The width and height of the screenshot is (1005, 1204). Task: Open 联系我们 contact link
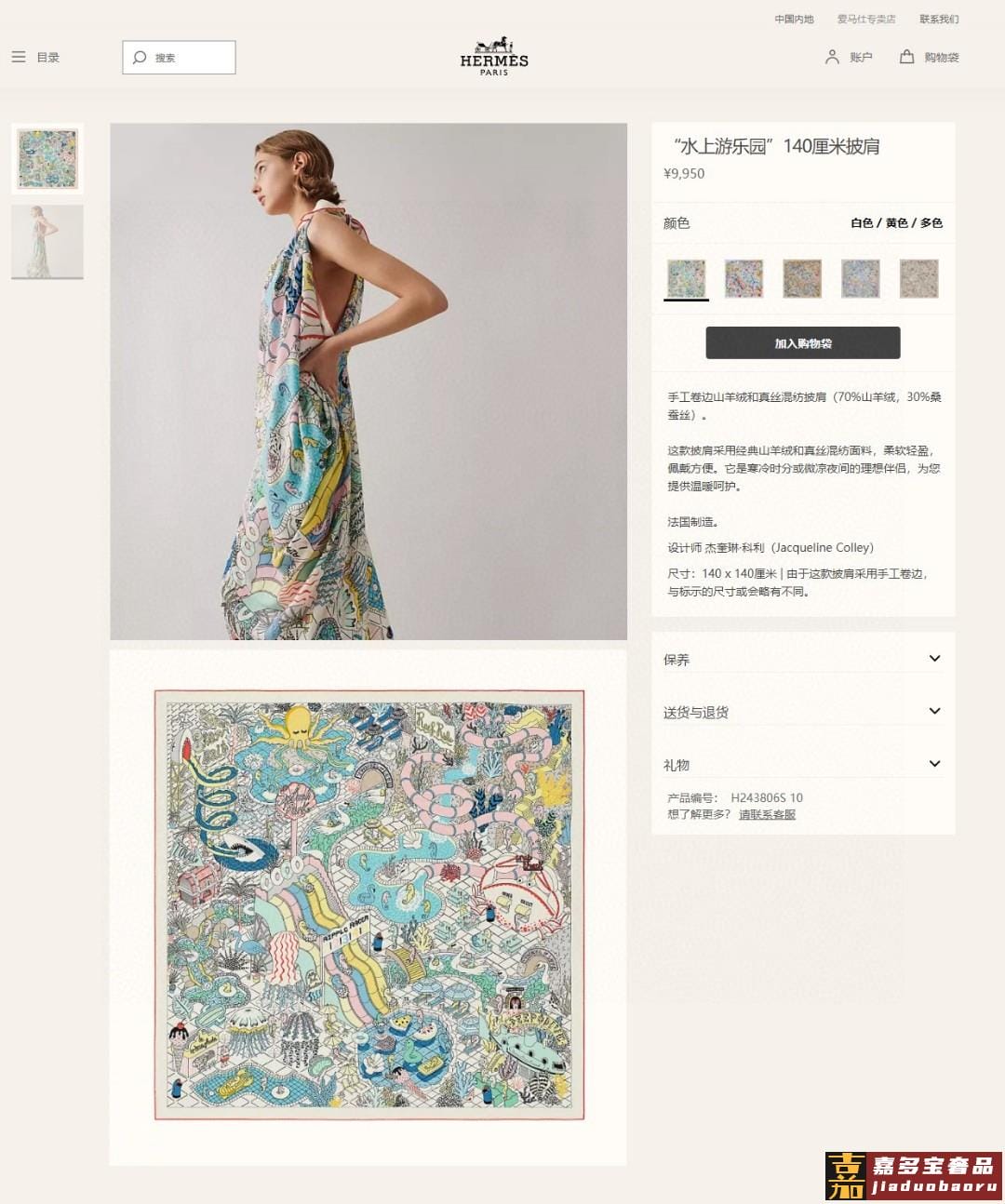(x=938, y=19)
